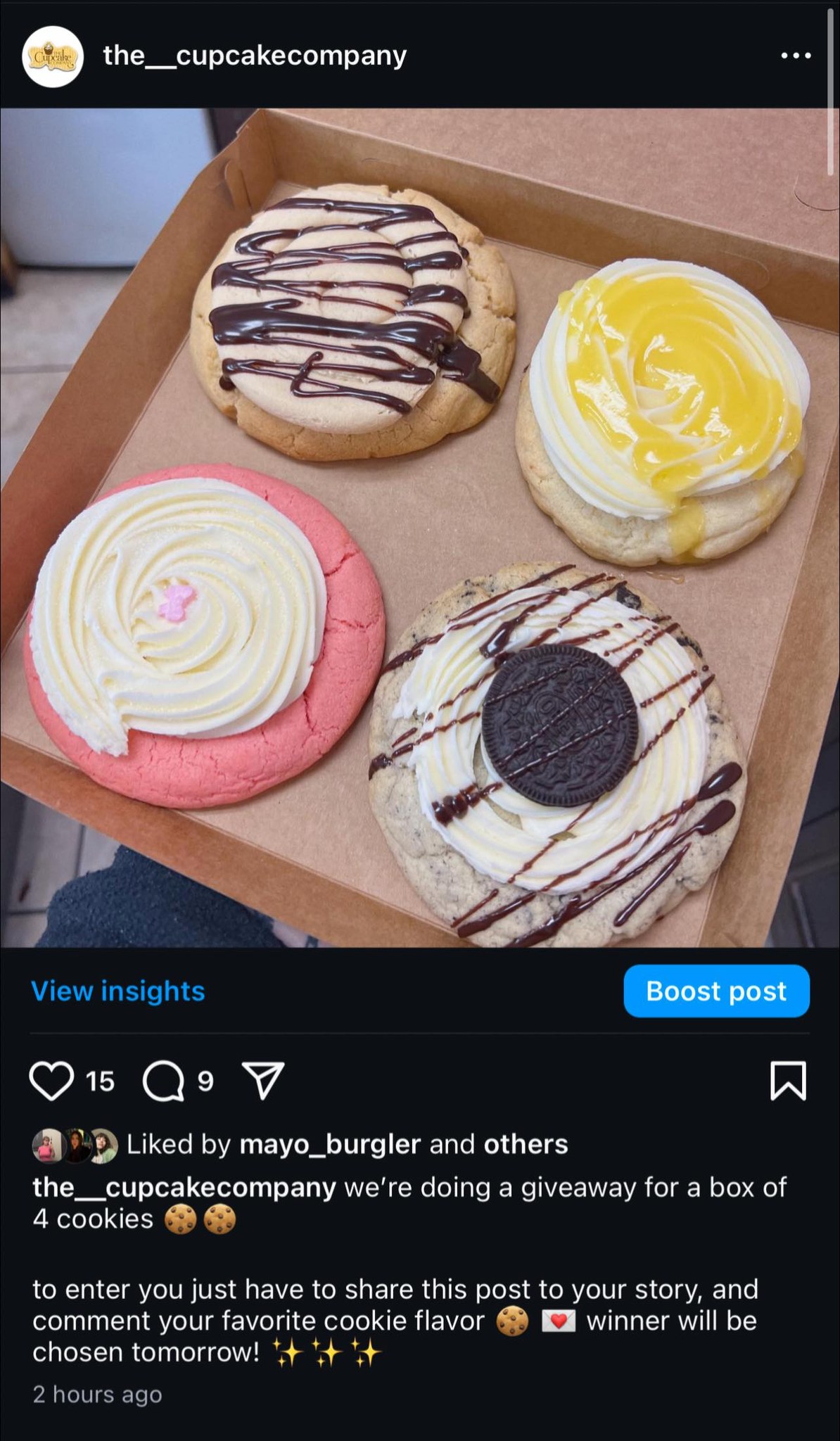Share the post with paper plane icon

click(x=263, y=1080)
